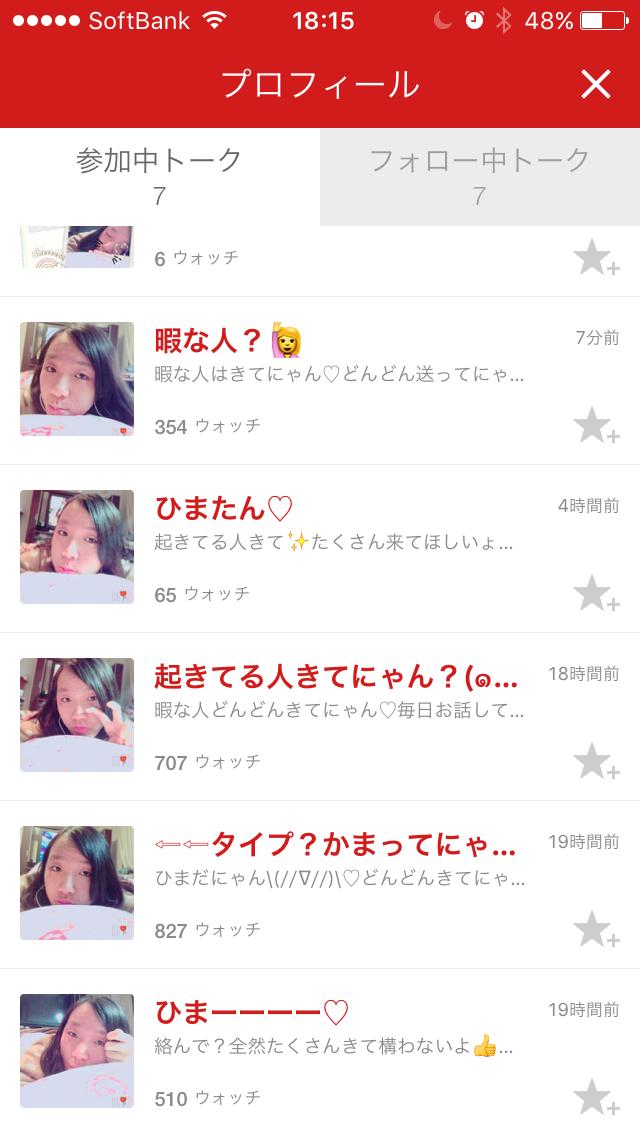Viewport: 640px width, 1136px height.
Task: Star the ひまーーーー♡ talk
Action: tap(596, 1097)
